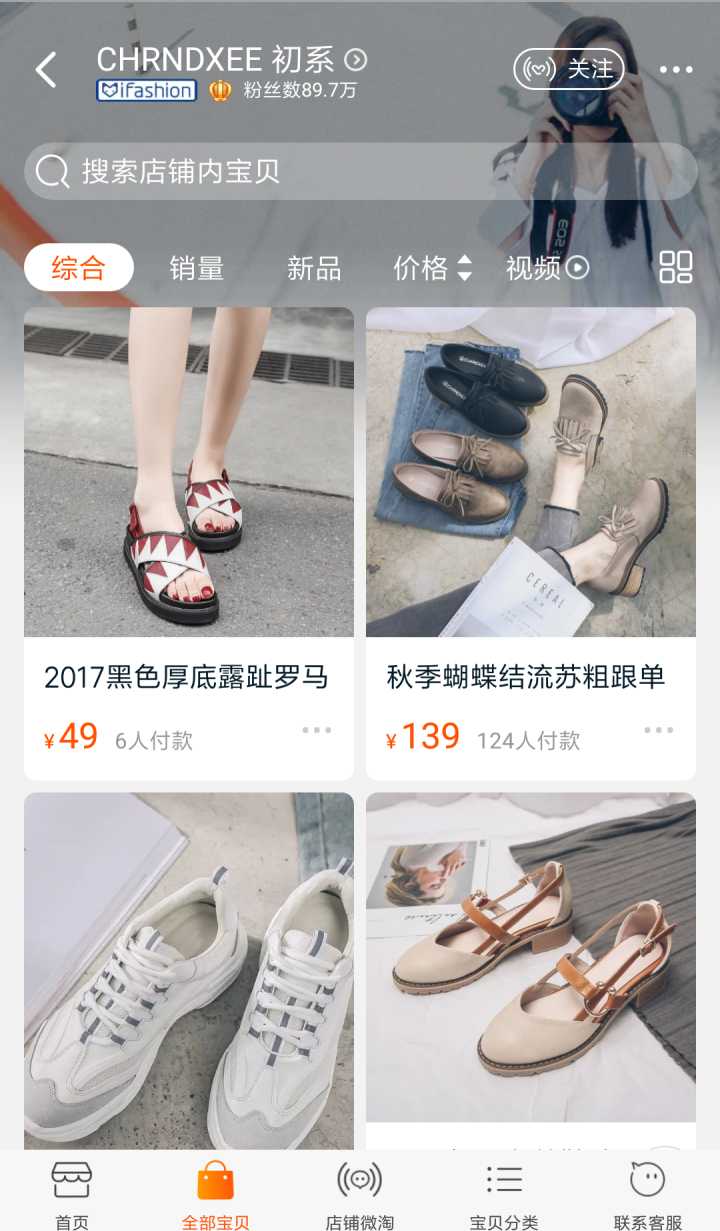Image resolution: width=720 pixels, height=1231 pixels.
Task: Select the 综合 sort tab
Action: pos(78,268)
